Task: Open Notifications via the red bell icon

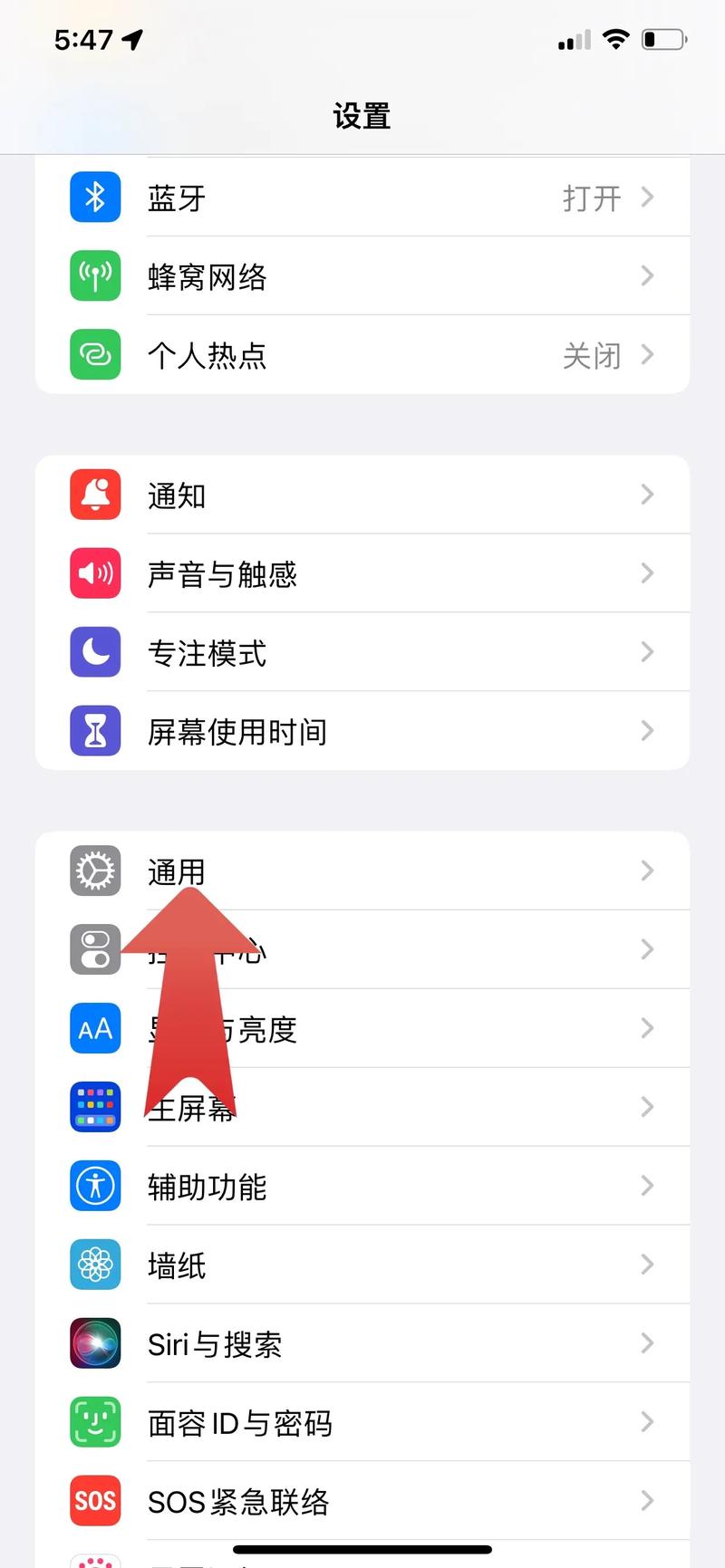Action: 94,495
